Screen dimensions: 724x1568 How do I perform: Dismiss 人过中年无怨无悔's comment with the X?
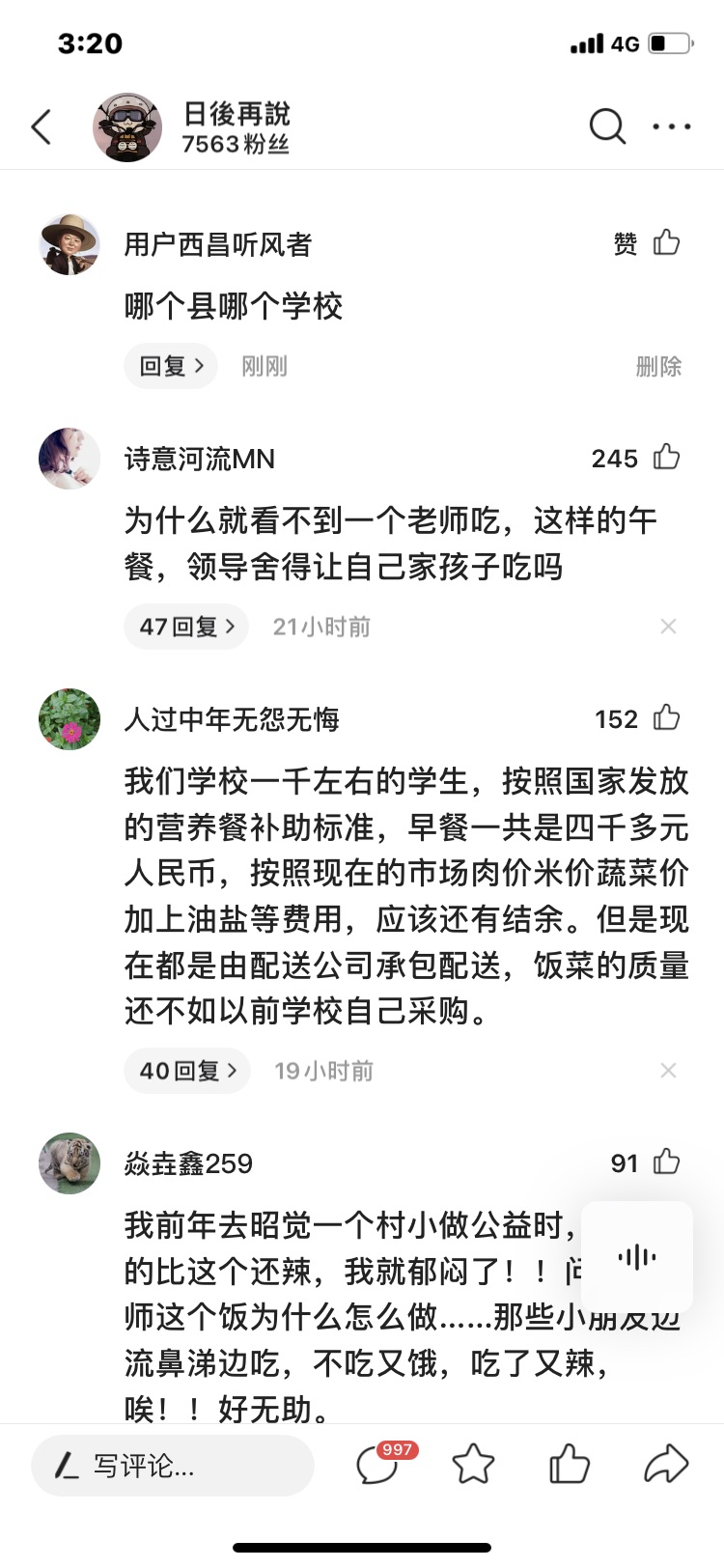(x=668, y=1071)
